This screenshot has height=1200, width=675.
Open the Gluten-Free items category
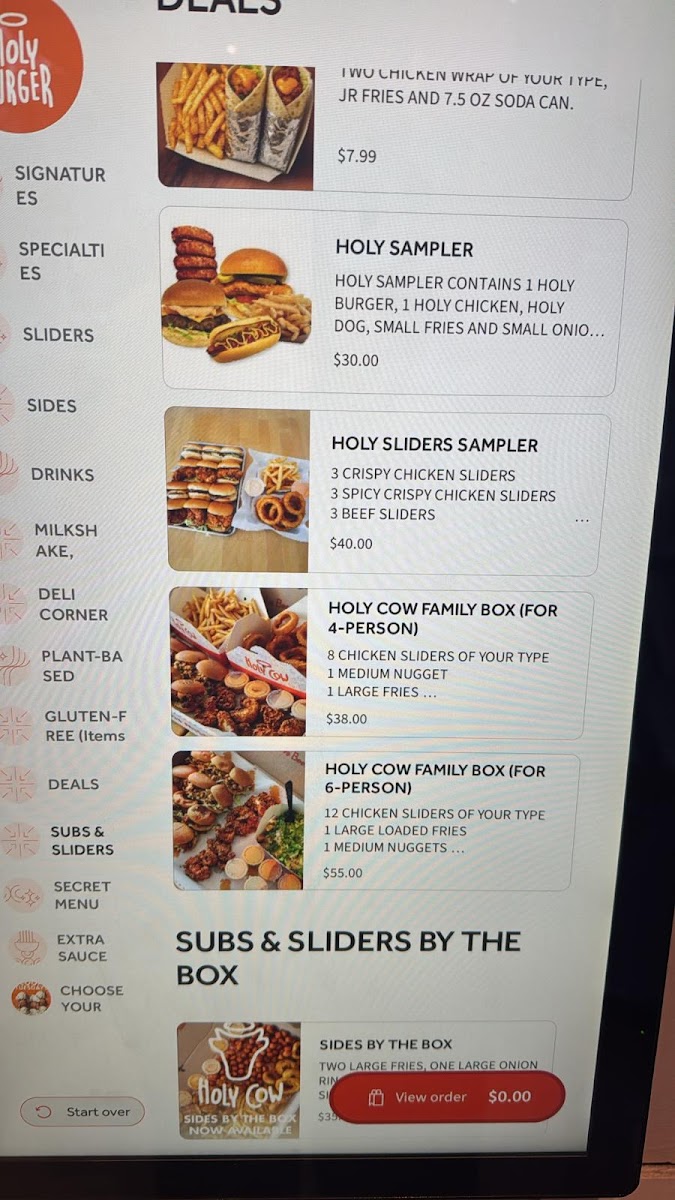(x=84, y=726)
